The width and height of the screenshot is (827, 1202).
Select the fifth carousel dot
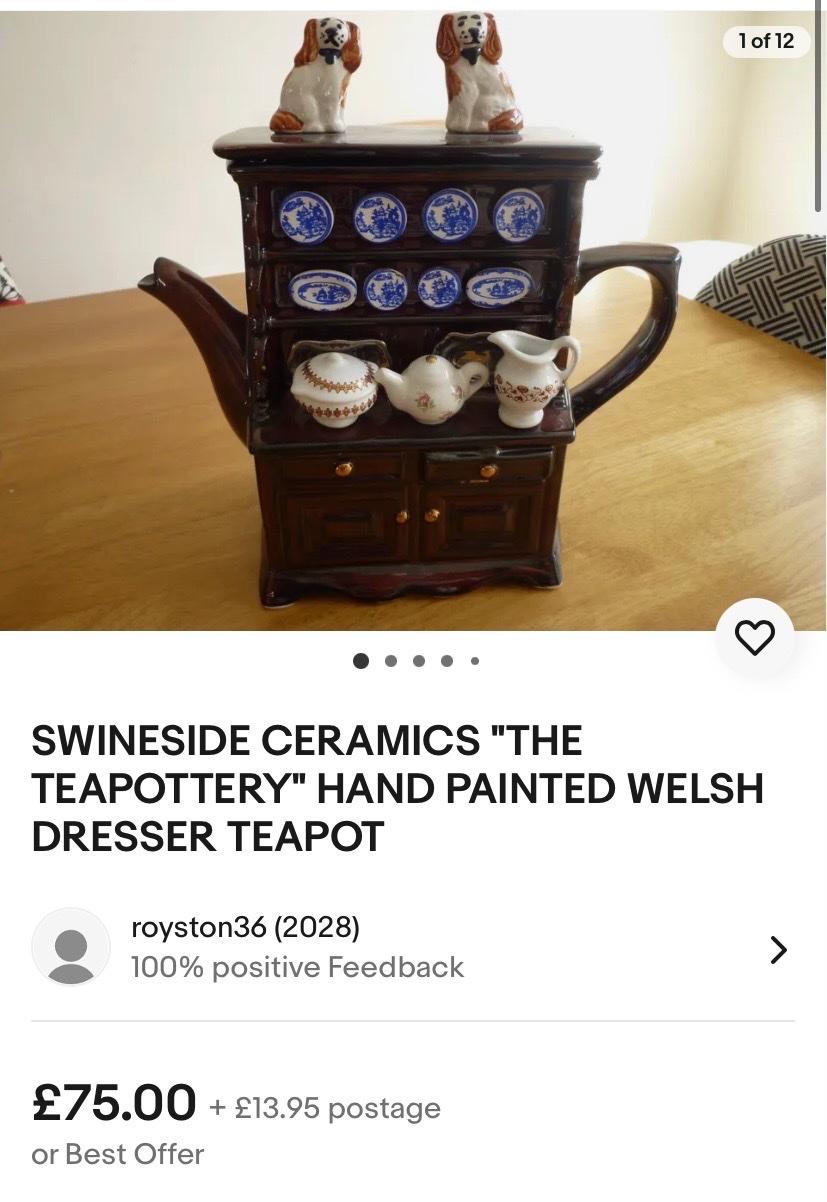tap(475, 659)
